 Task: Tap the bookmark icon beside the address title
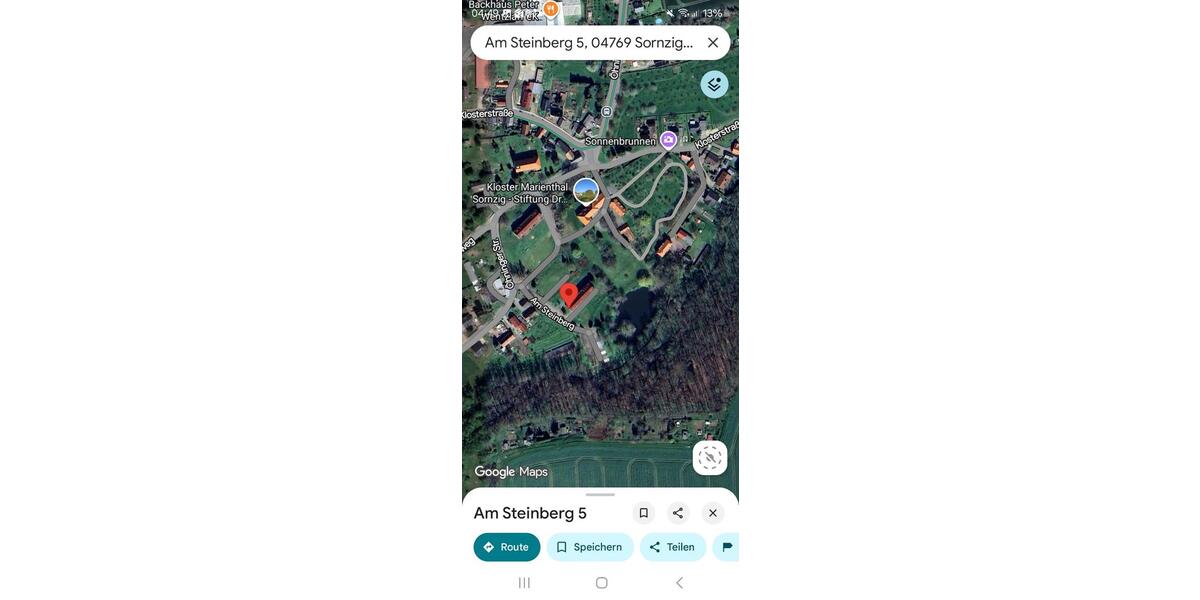644,513
